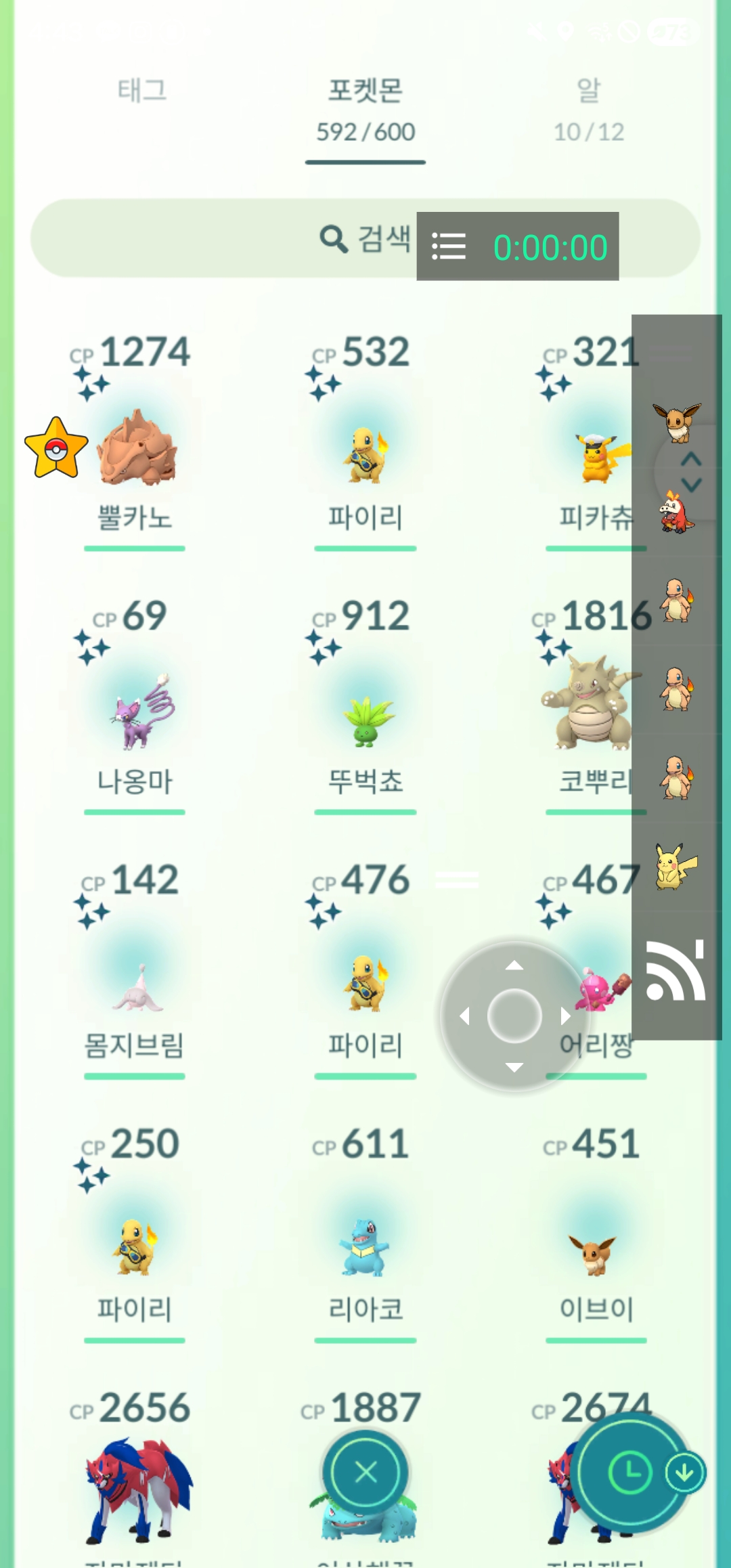Open 파이리 with CP 532
This screenshot has height=1568, width=731.
point(365,440)
